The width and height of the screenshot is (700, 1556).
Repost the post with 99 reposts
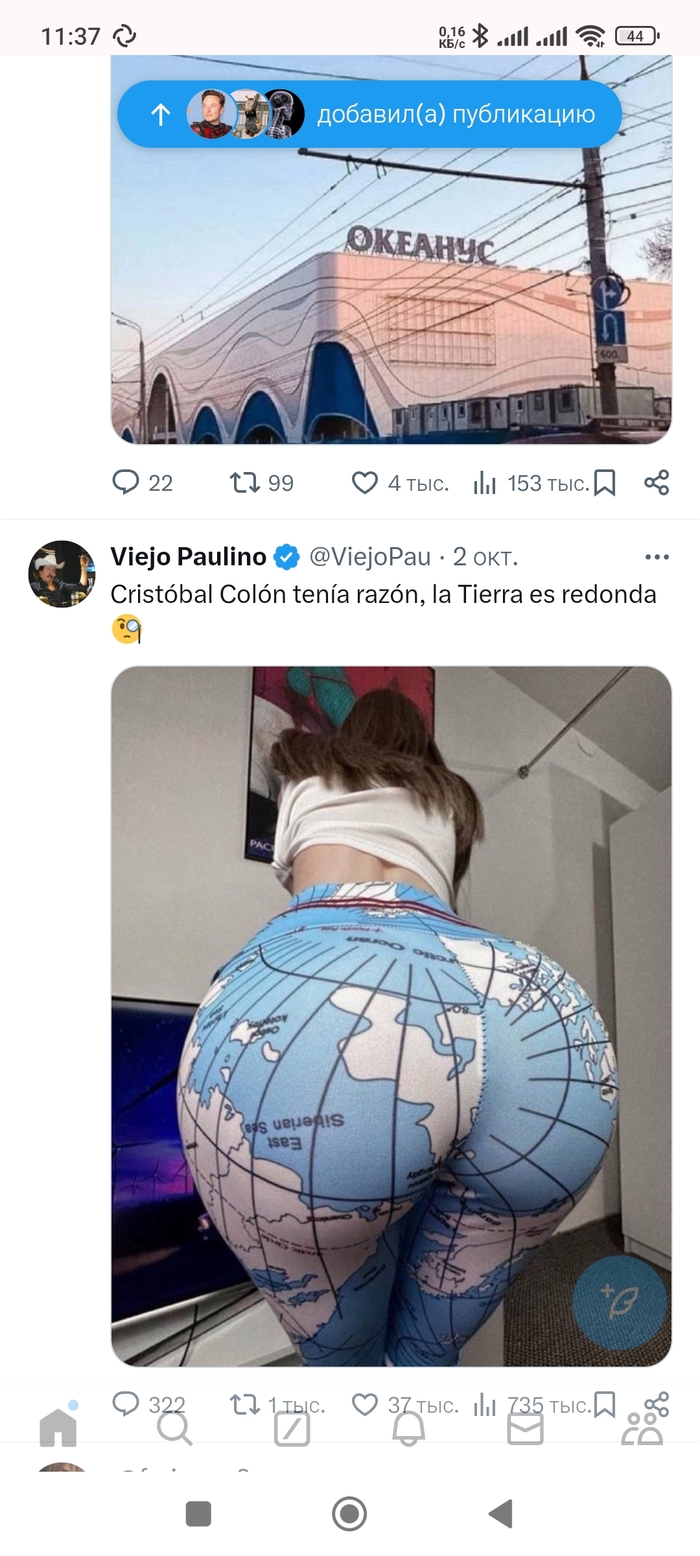[245, 483]
